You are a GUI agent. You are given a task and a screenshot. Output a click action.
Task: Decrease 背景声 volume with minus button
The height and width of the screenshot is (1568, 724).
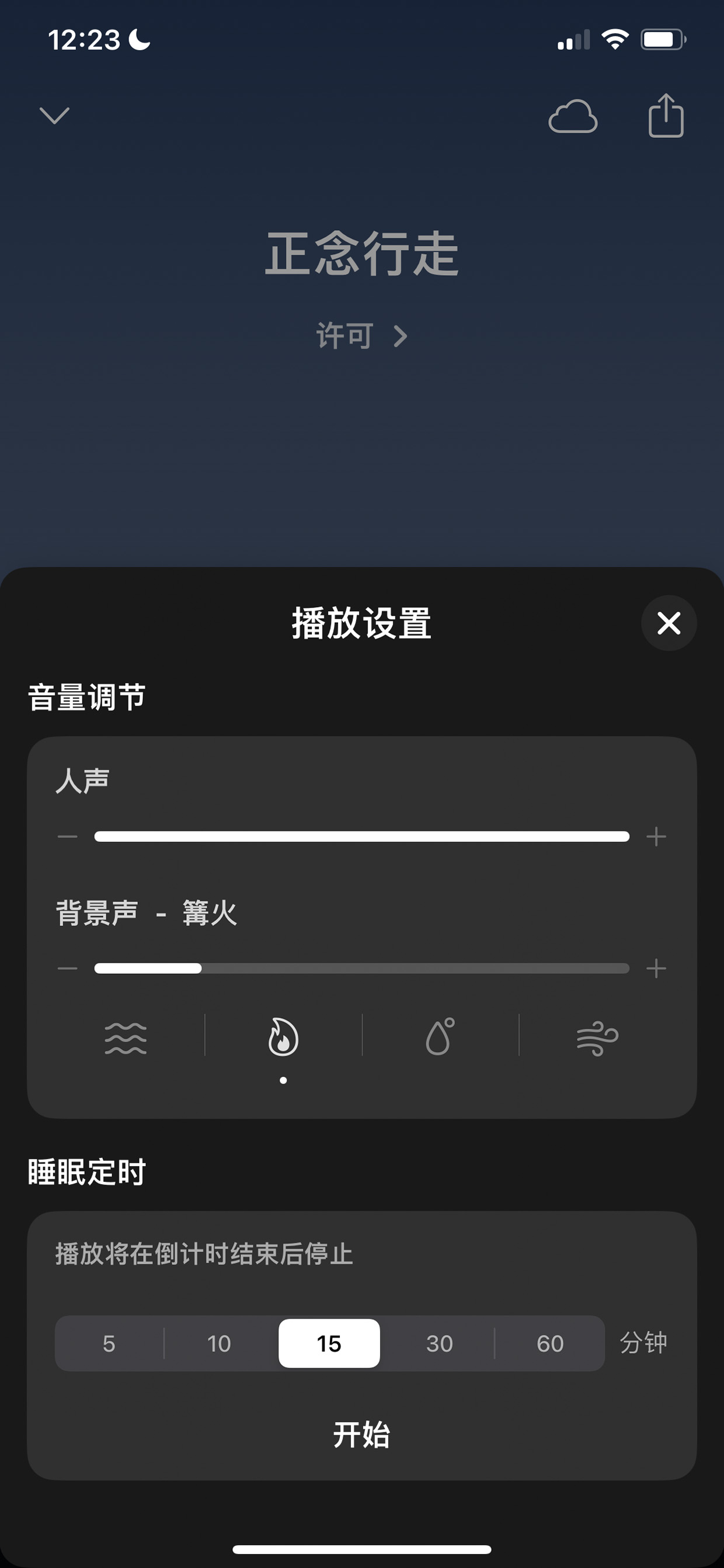(x=68, y=968)
